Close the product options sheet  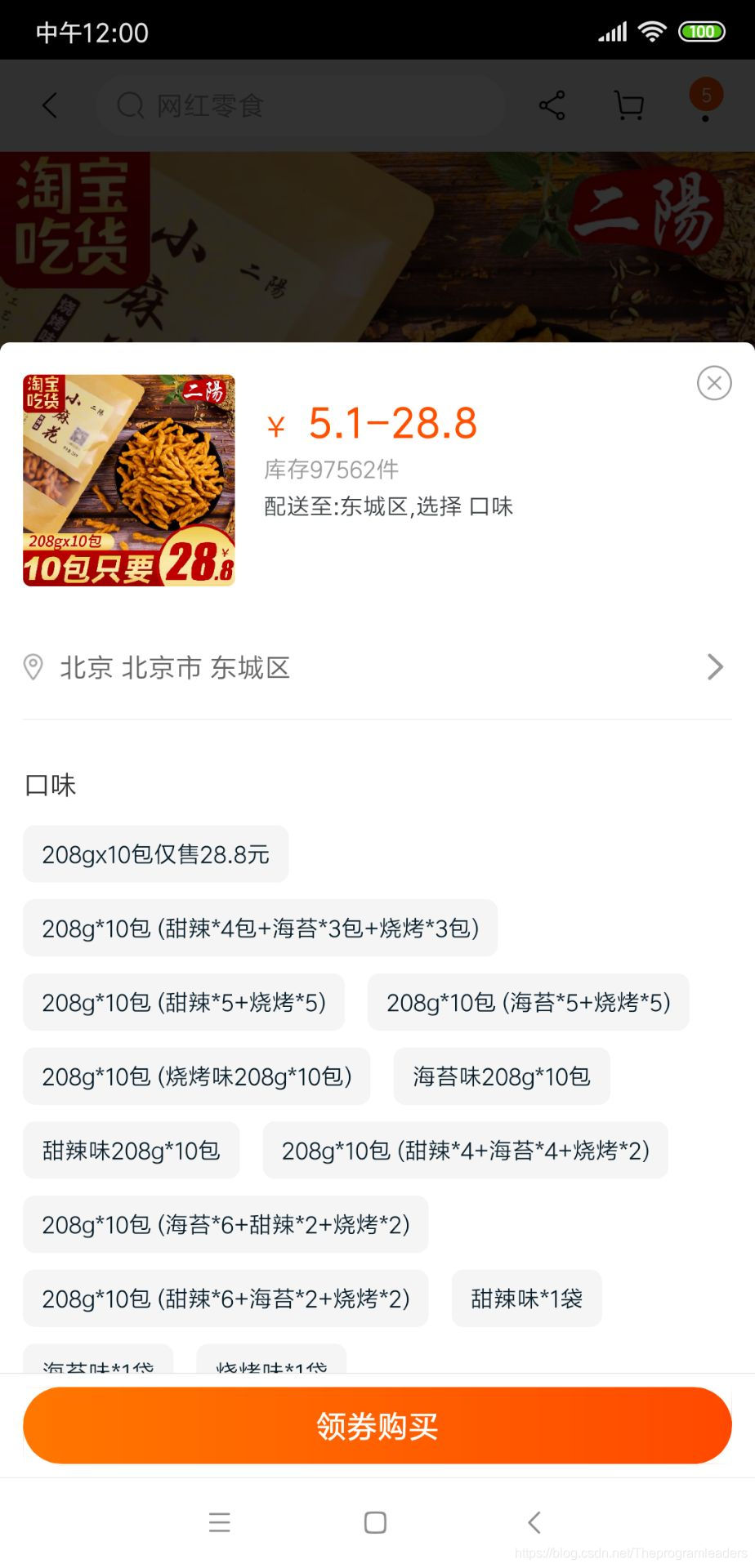(x=713, y=382)
